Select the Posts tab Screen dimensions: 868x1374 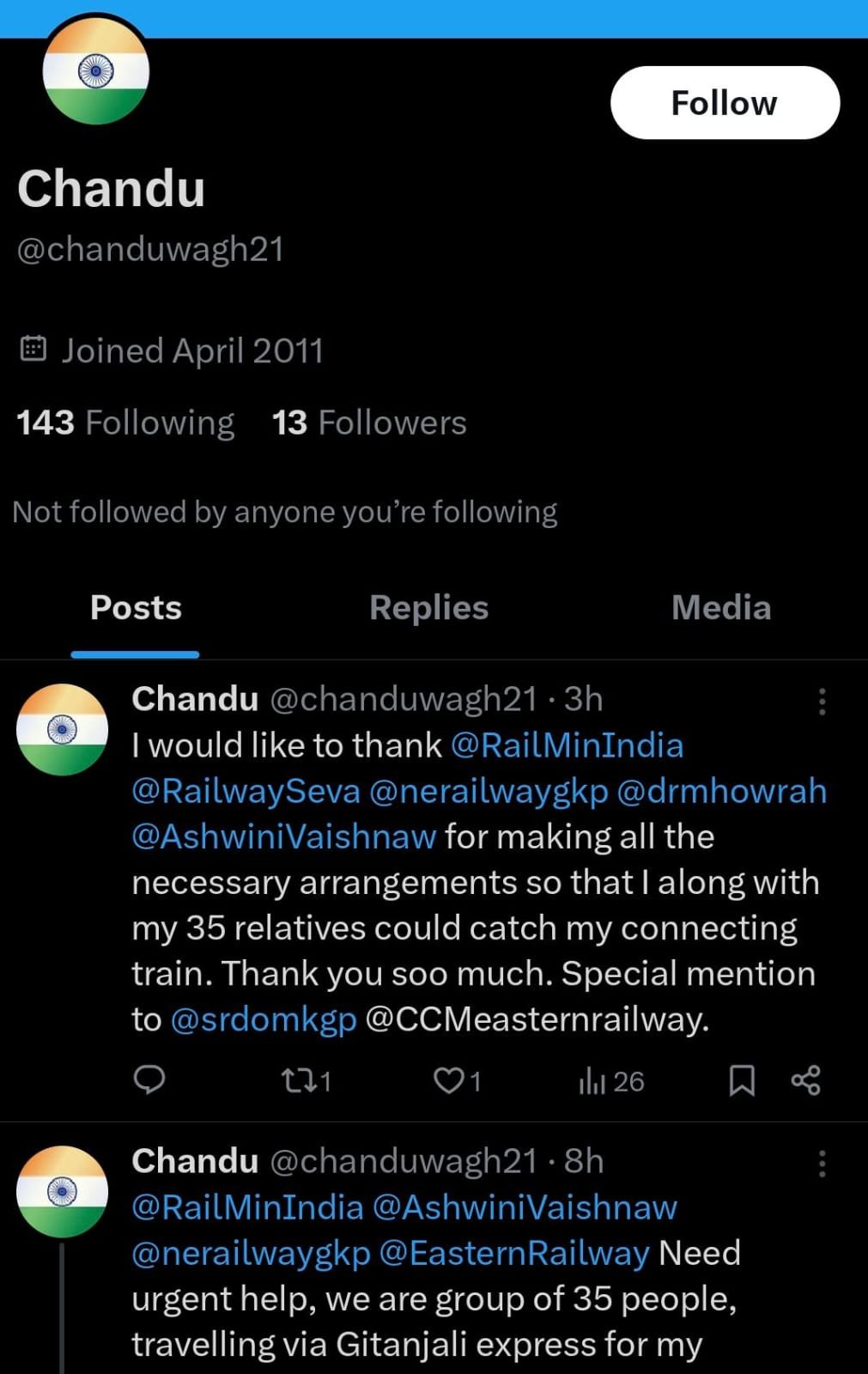coord(136,608)
